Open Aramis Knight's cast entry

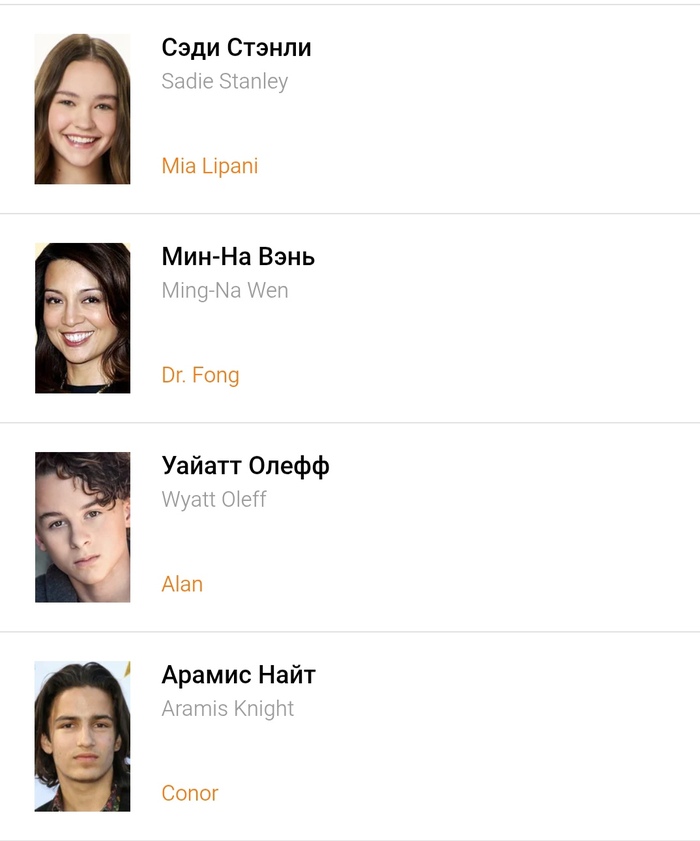(x=238, y=675)
